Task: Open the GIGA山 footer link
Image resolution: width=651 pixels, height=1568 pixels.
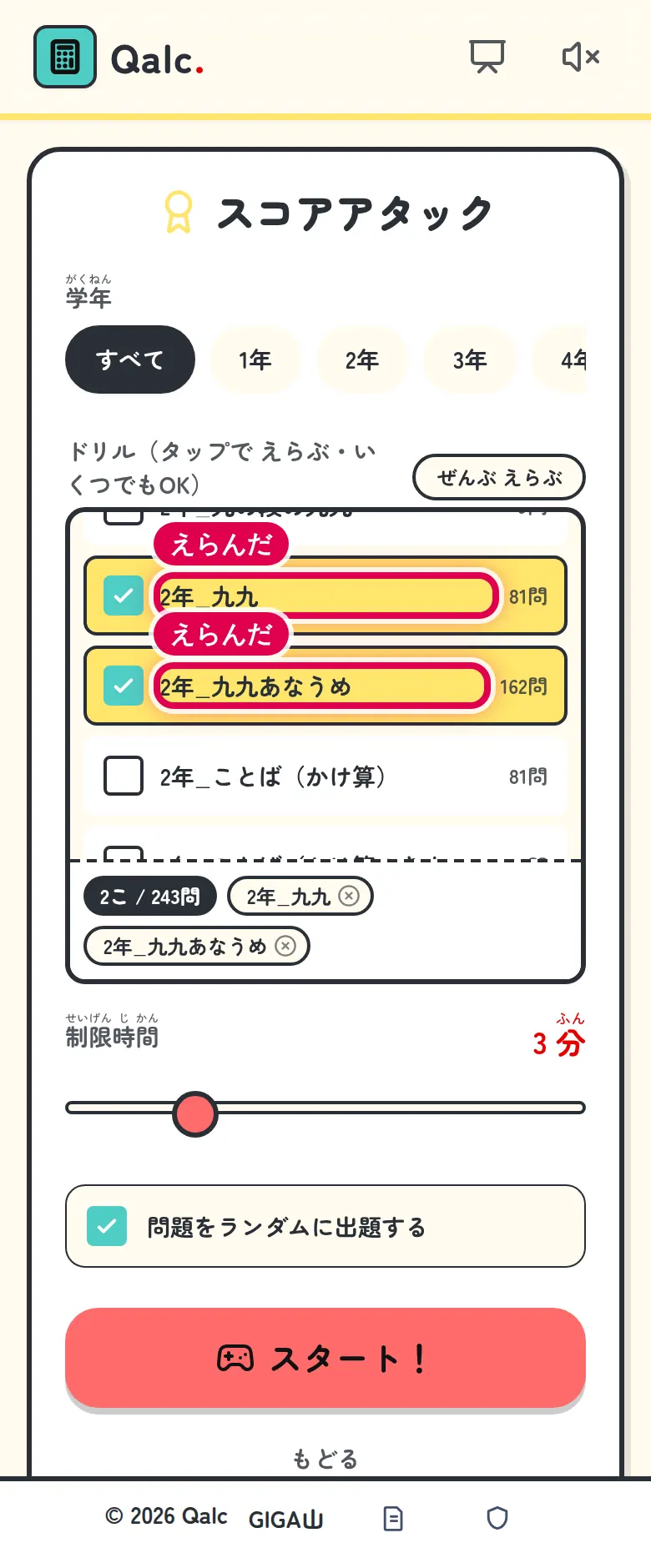Action: pyautogui.click(x=285, y=1519)
